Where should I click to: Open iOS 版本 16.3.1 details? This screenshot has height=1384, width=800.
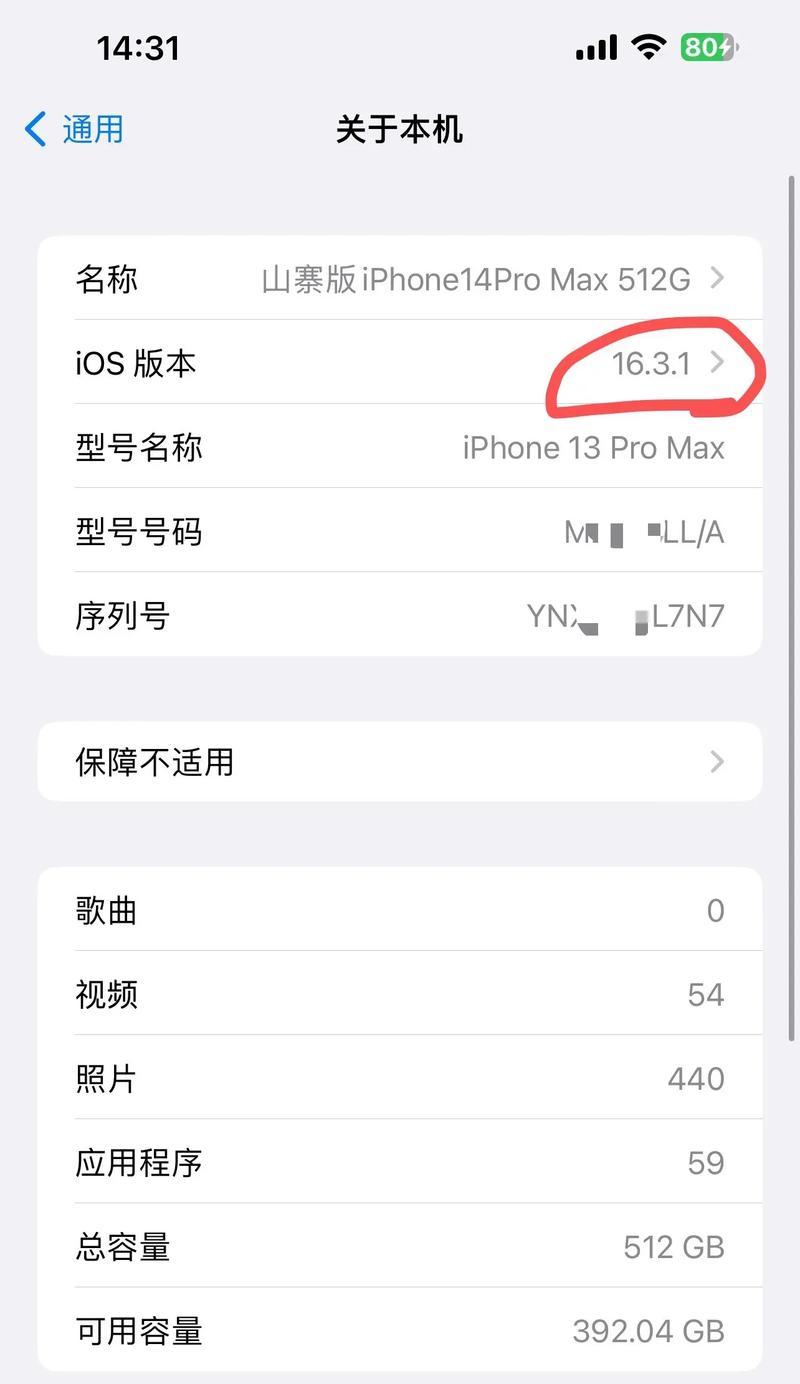pyautogui.click(x=400, y=362)
